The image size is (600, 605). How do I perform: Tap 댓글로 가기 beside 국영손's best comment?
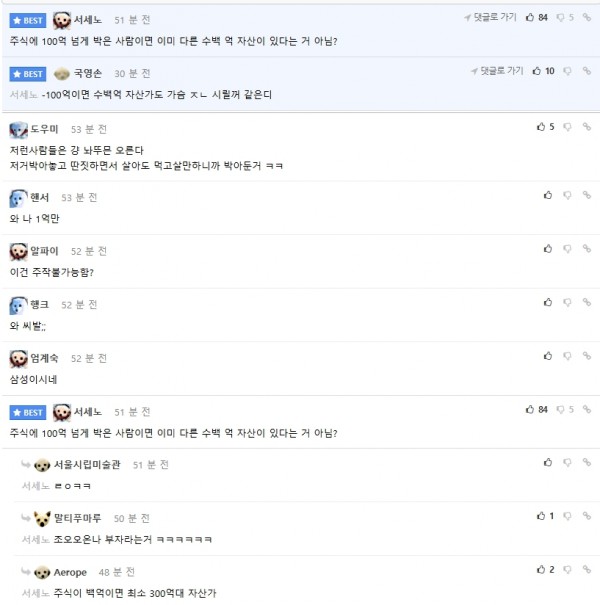tap(497, 71)
